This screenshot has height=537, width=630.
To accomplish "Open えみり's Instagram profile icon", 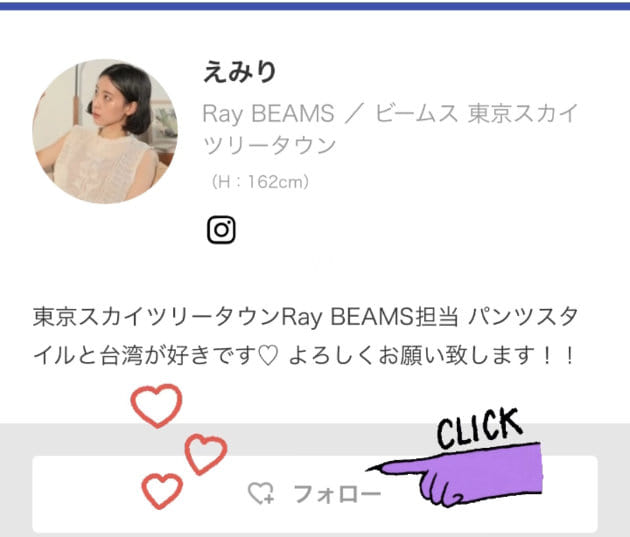I will coord(221,230).
